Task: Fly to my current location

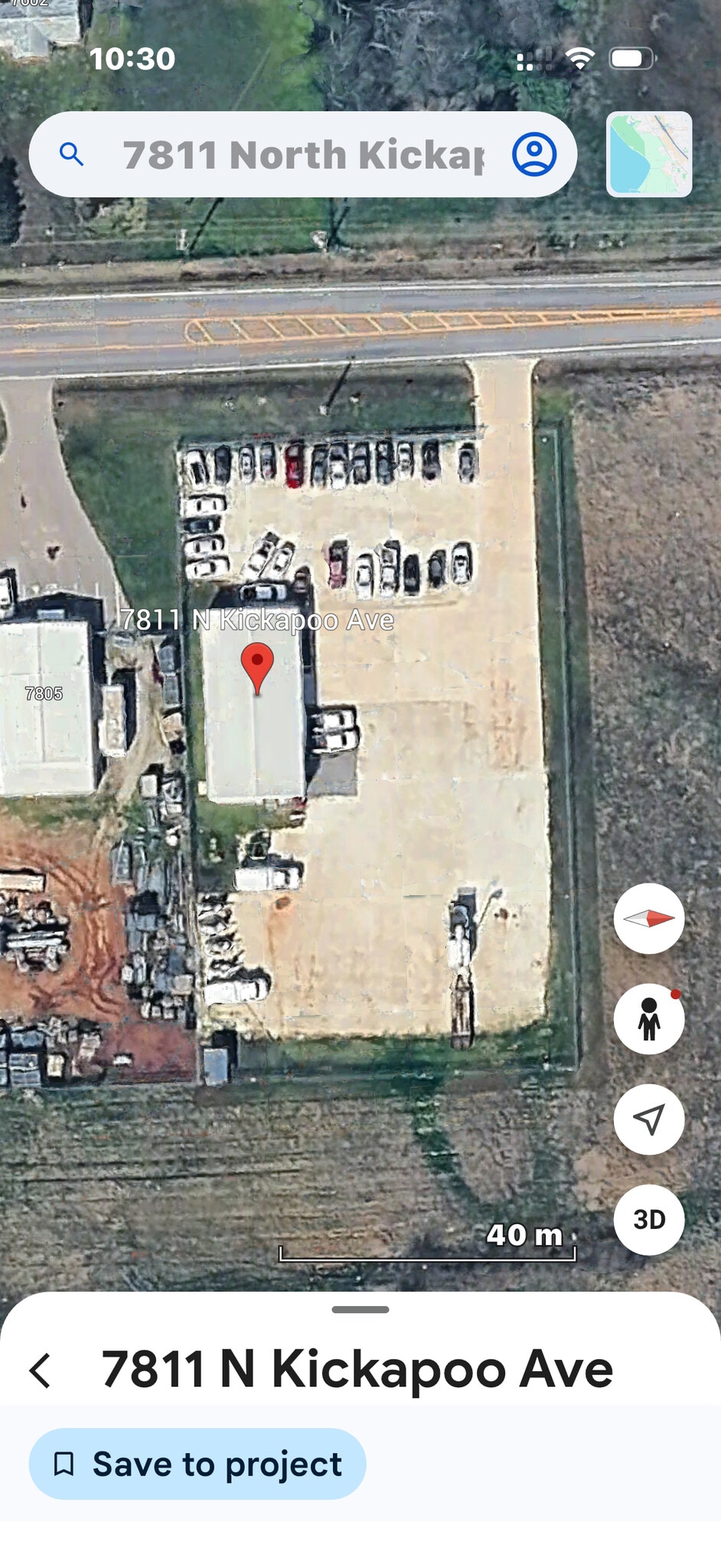Action: pyautogui.click(x=649, y=1119)
